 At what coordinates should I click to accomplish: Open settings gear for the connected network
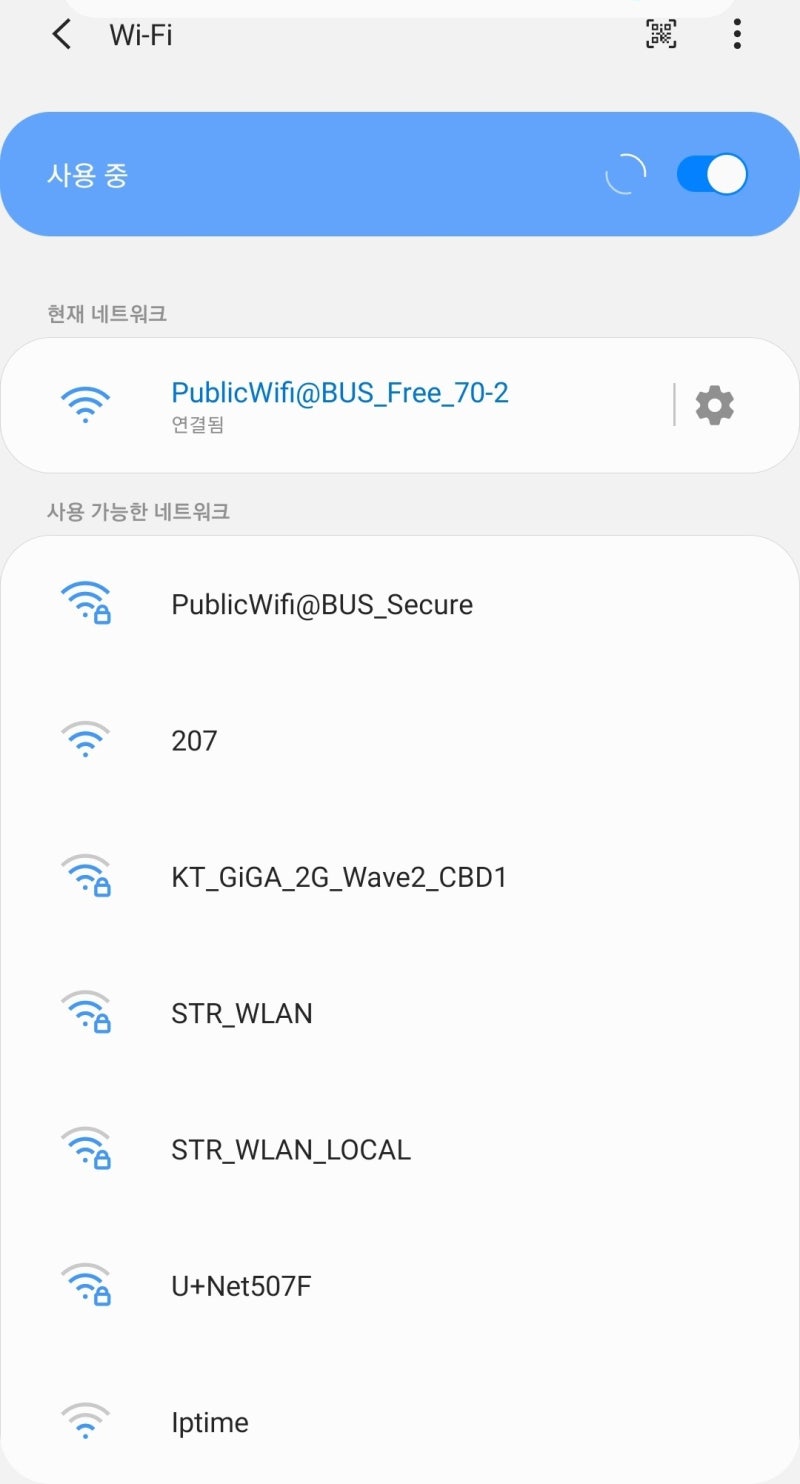point(714,404)
